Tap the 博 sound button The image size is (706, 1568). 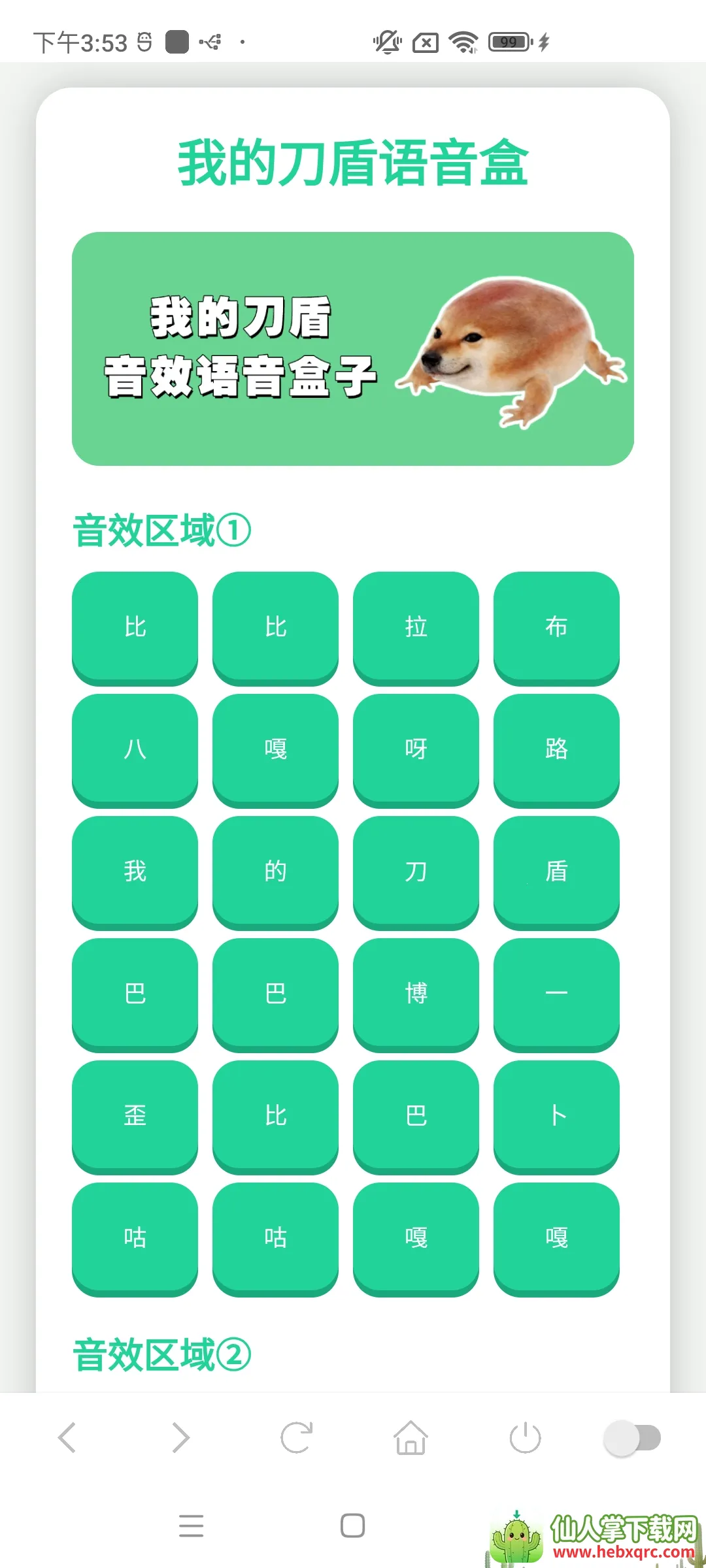tap(416, 993)
